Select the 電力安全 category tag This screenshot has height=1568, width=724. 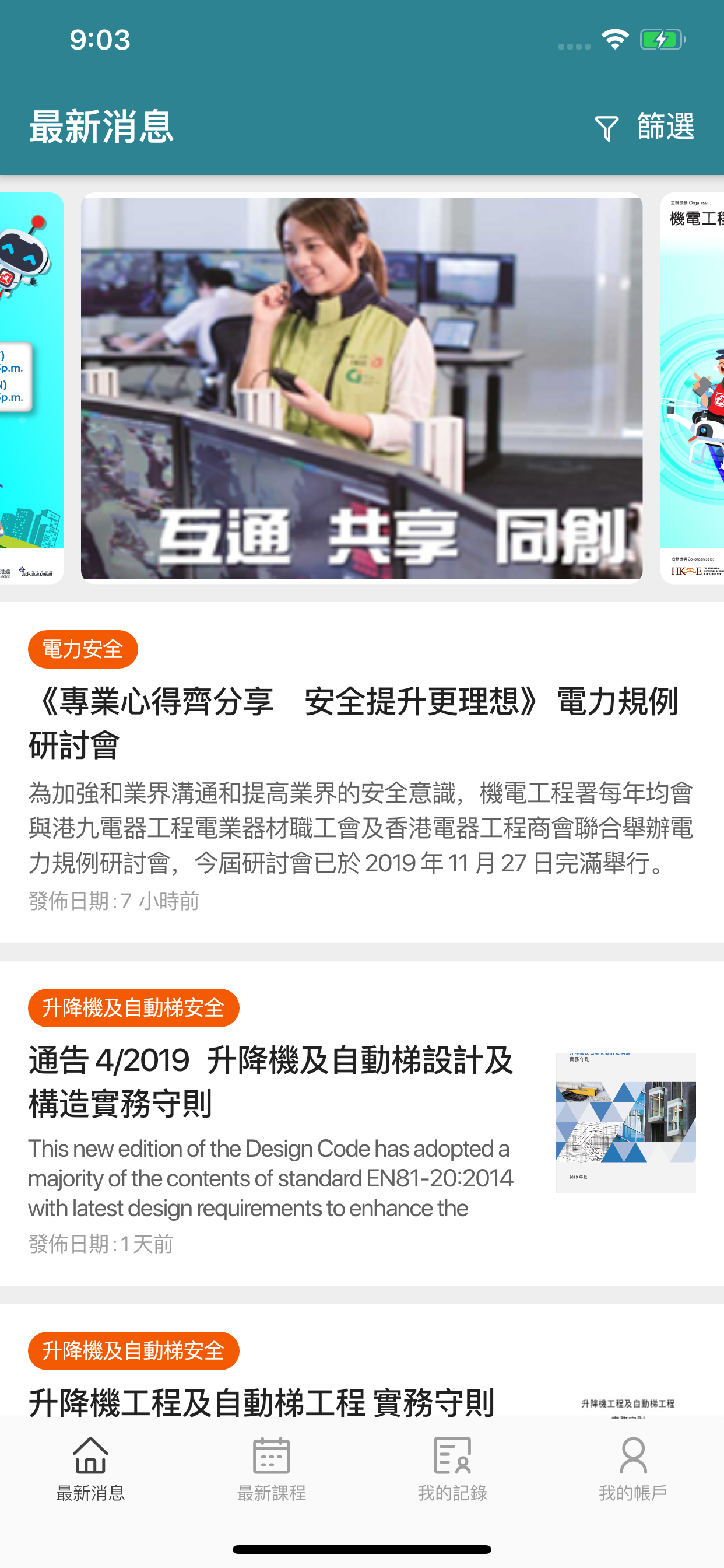click(x=83, y=649)
